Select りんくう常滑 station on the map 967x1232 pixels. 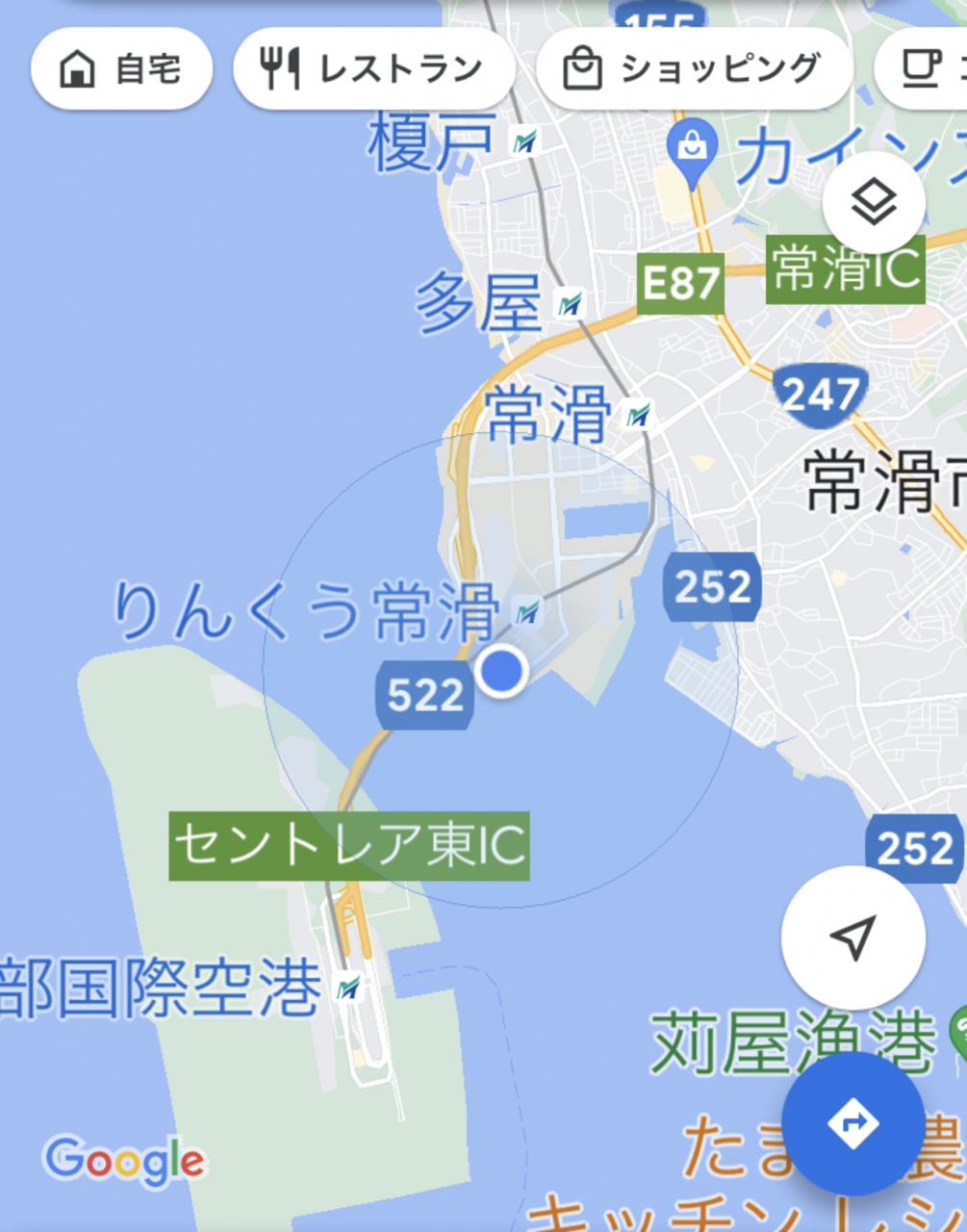(526, 610)
